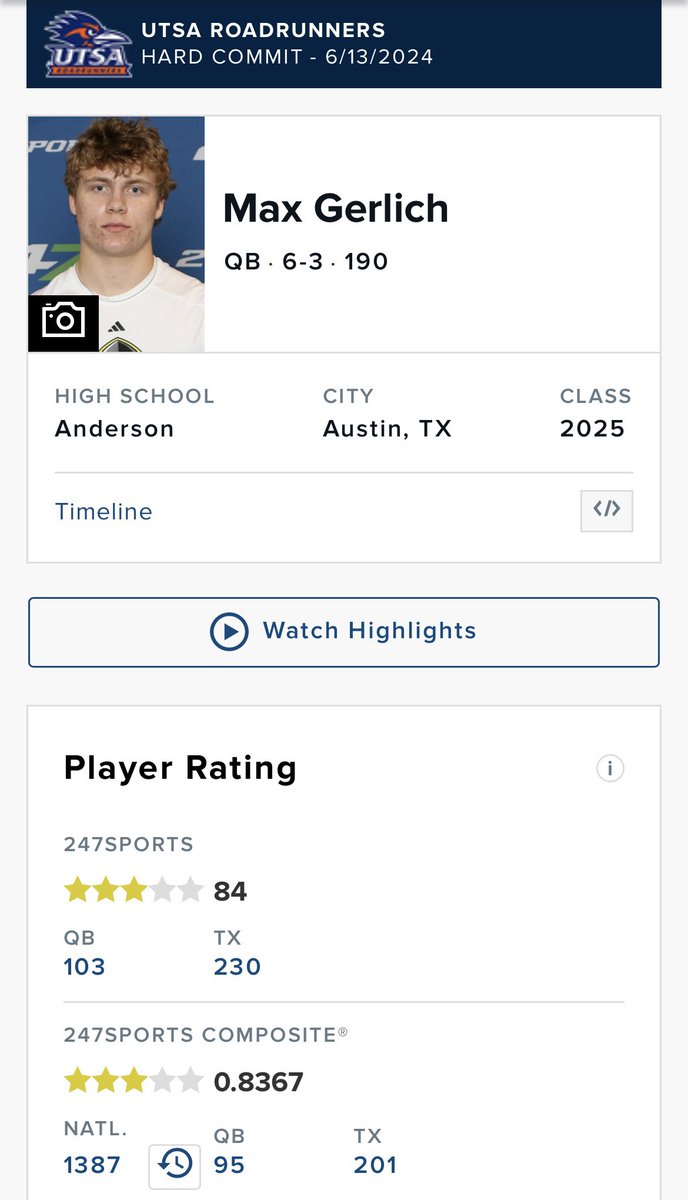688x1200 pixels.
Task: Open the composite QB ranking 95
Action: coord(229,1165)
